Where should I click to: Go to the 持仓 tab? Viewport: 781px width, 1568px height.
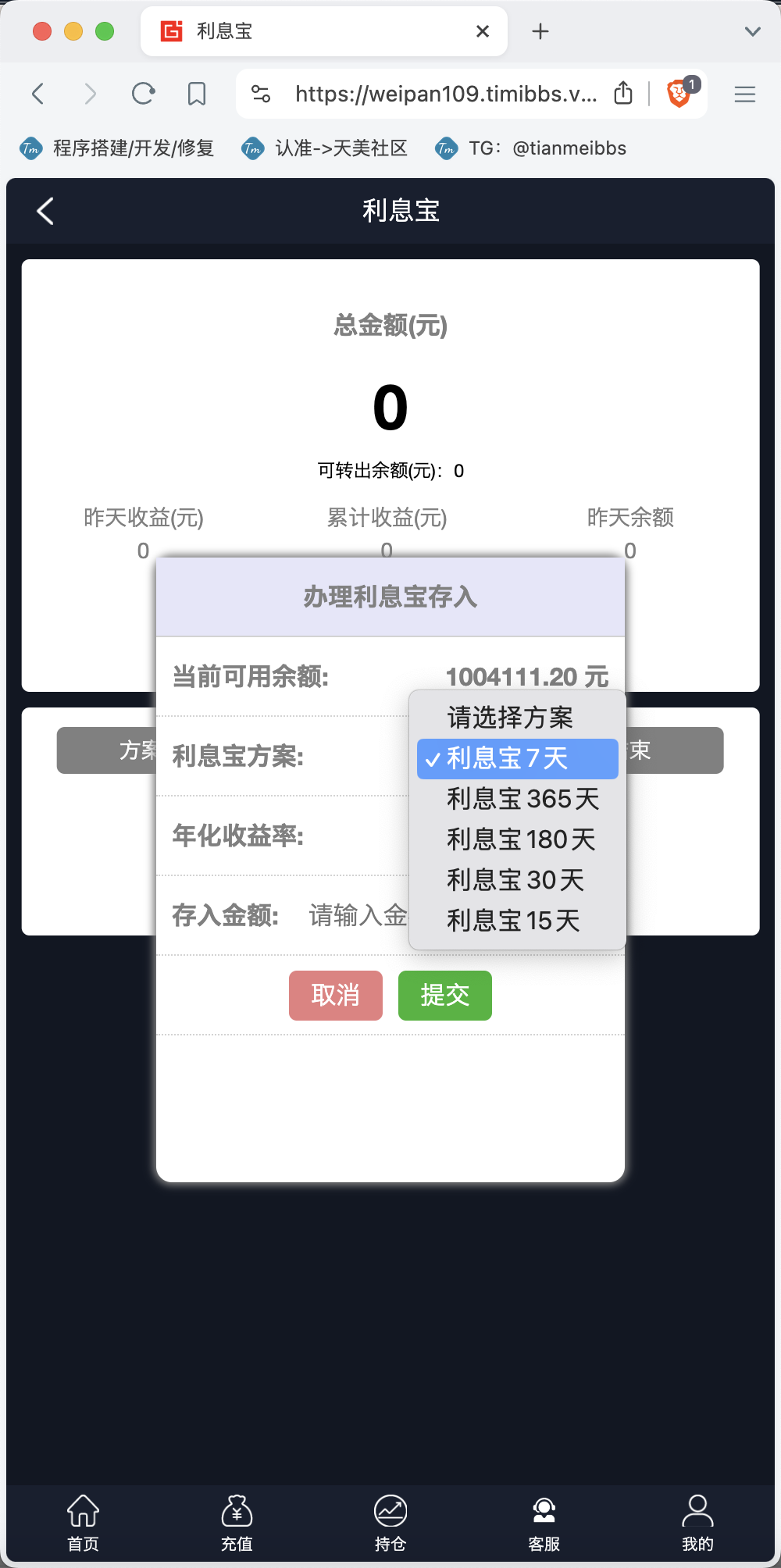(x=390, y=1523)
